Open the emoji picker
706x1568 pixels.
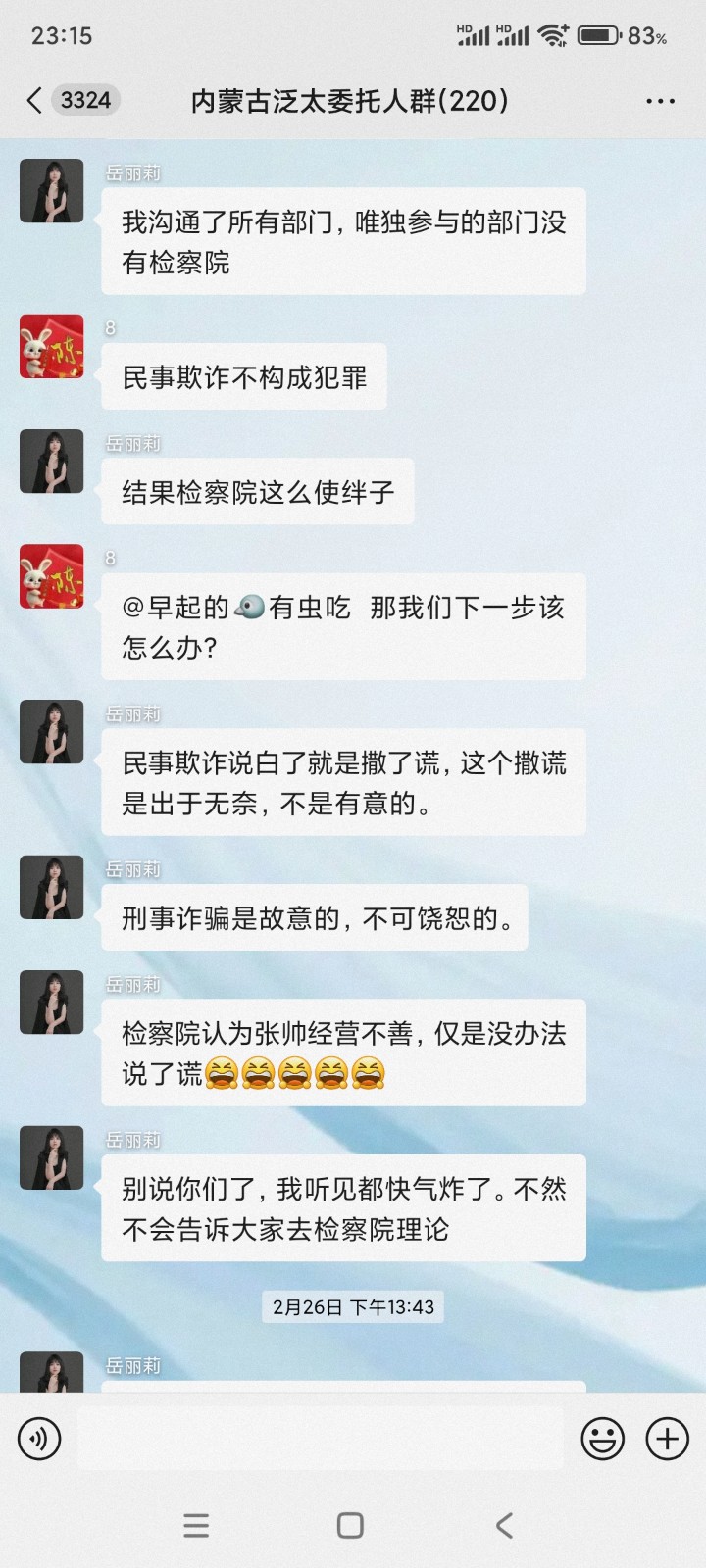pyautogui.click(x=602, y=1439)
